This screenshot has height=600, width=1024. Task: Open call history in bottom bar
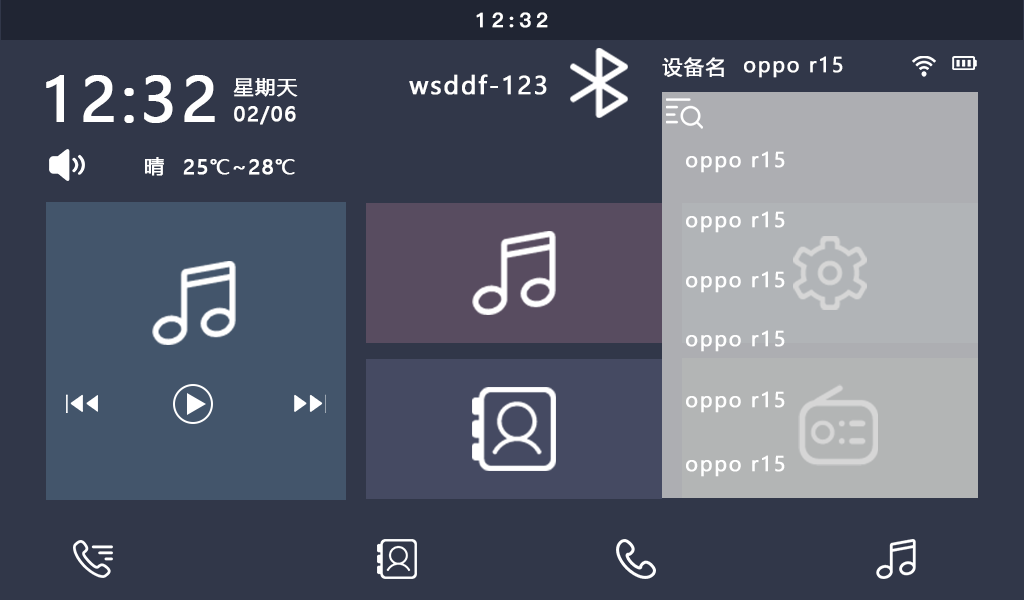click(93, 559)
